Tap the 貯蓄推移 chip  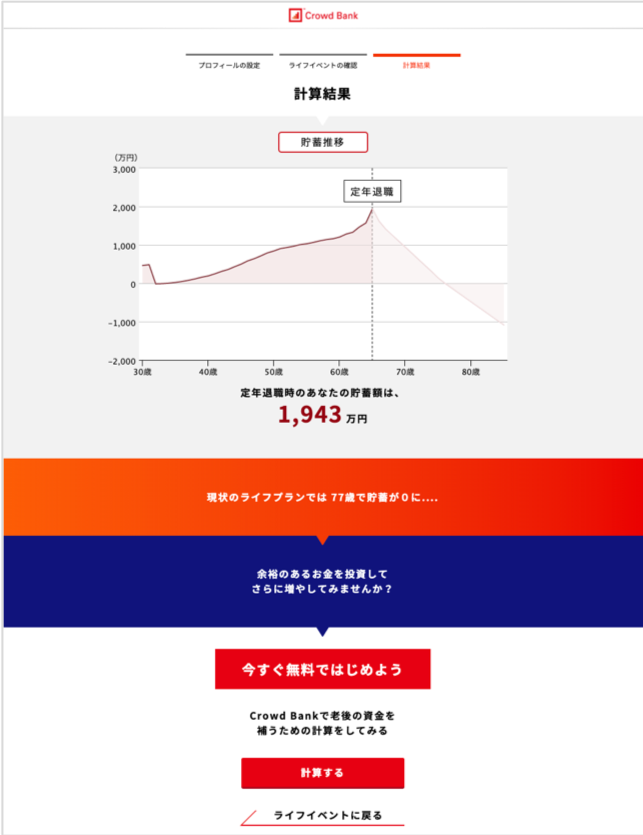coord(322,142)
